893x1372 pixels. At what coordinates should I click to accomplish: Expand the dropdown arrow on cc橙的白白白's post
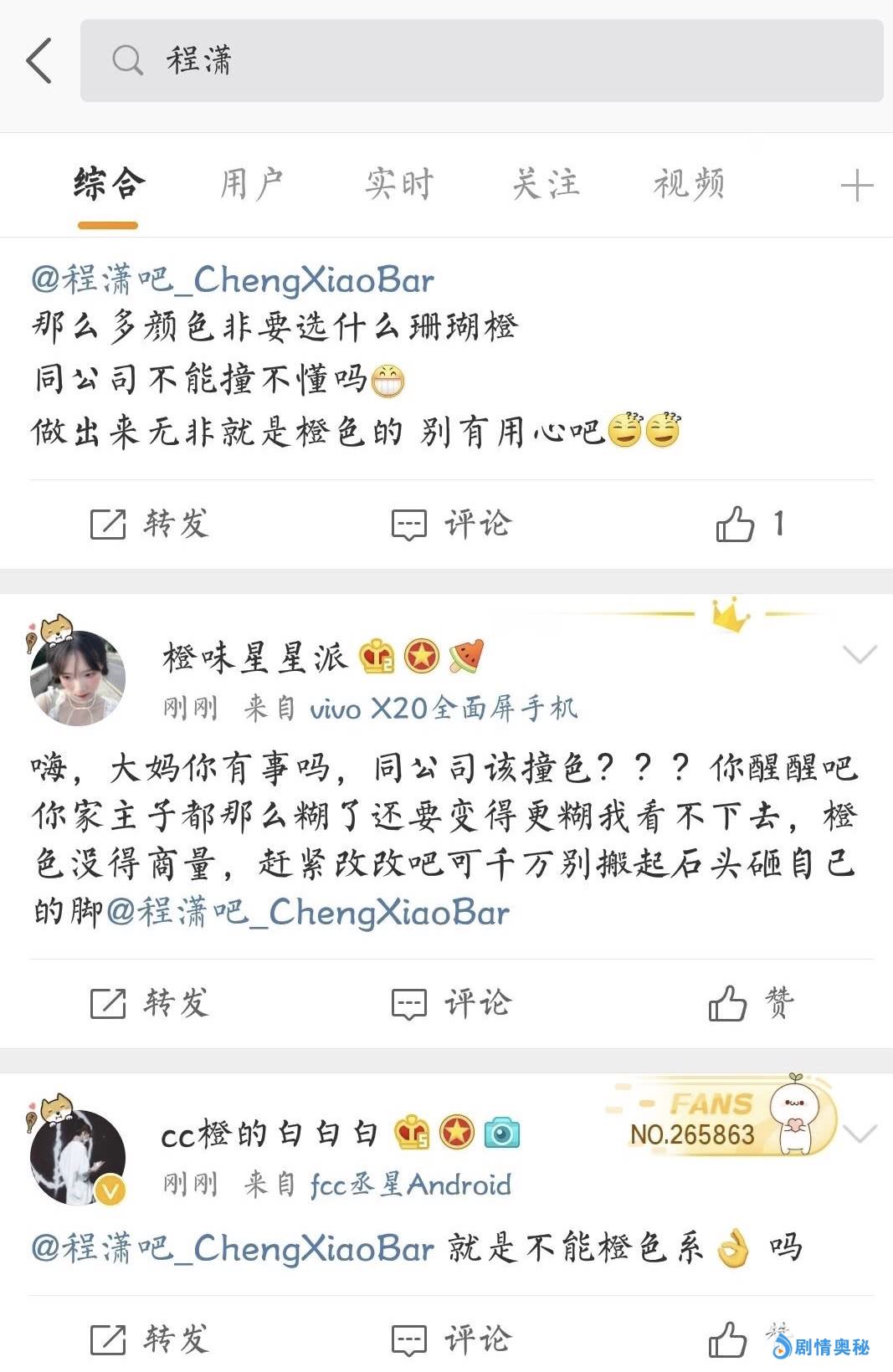860,1134
